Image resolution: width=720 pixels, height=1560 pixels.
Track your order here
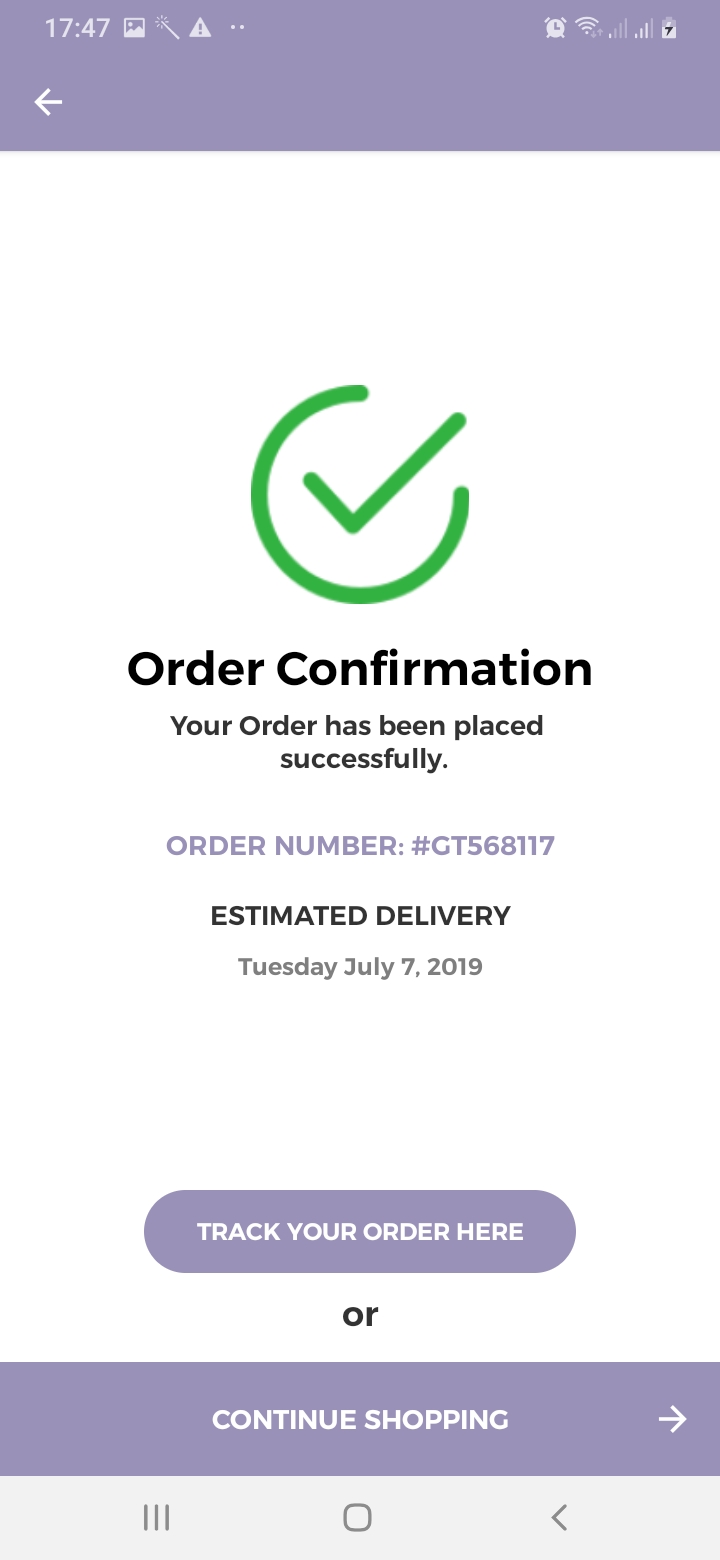[360, 1231]
